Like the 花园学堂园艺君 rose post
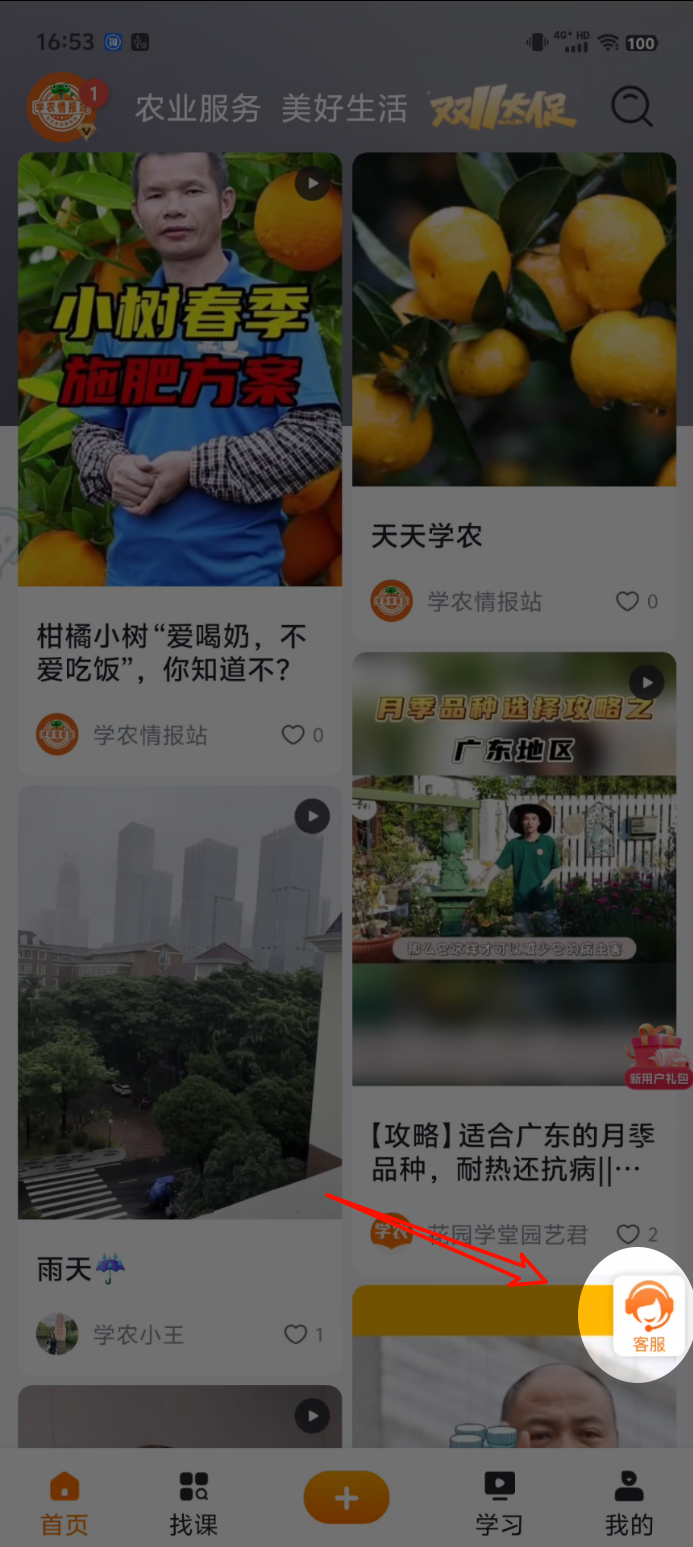The width and height of the screenshot is (693, 1547). tap(628, 1234)
